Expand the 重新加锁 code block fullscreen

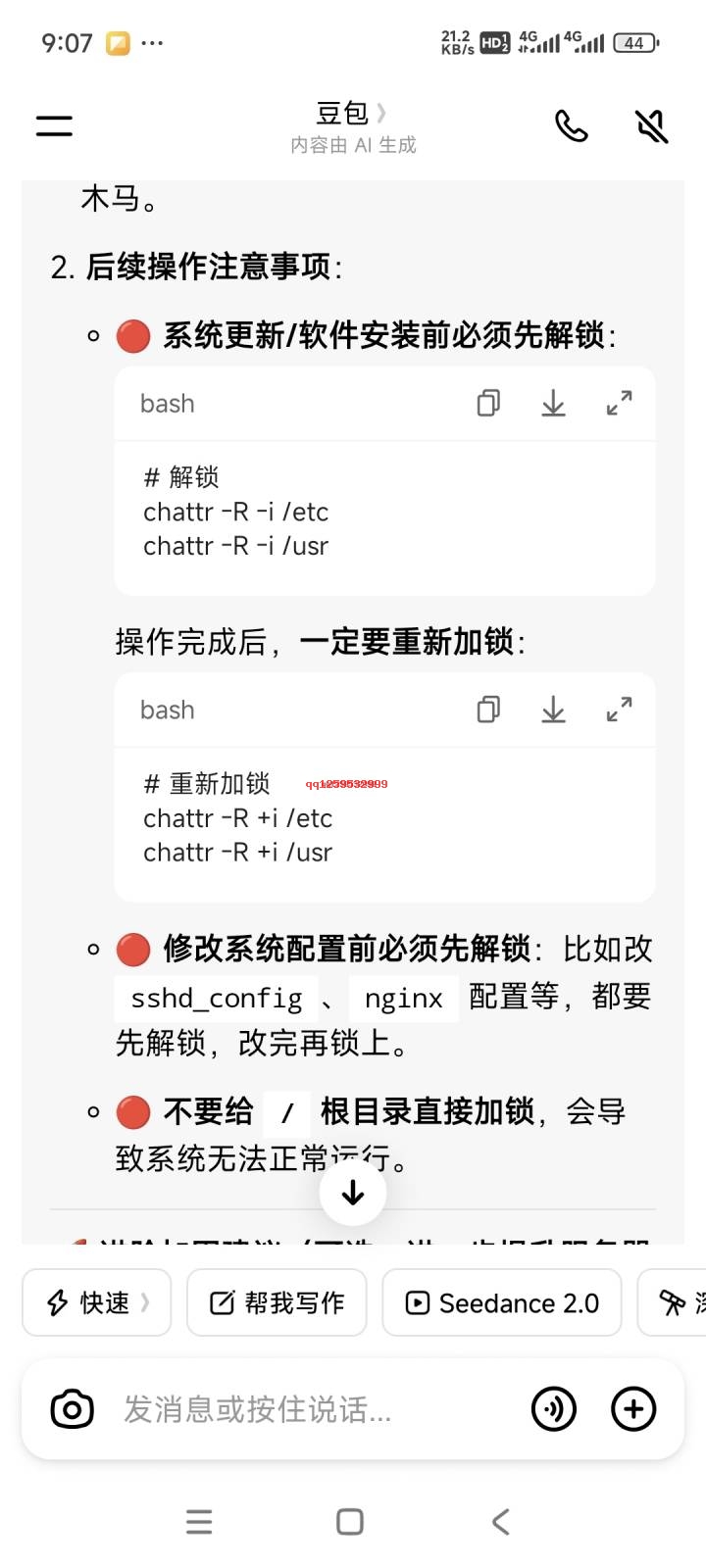(x=619, y=710)
